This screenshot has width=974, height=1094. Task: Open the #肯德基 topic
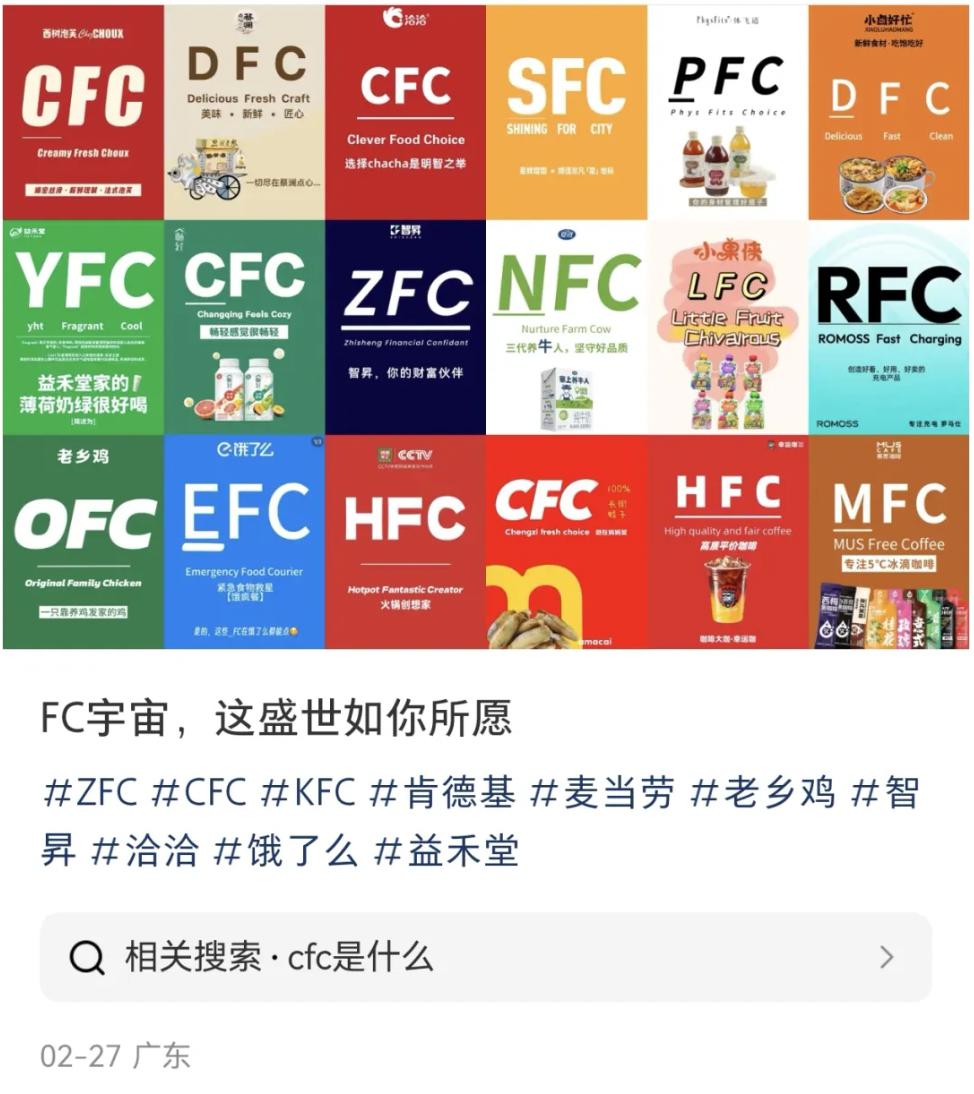coord(443,793)
